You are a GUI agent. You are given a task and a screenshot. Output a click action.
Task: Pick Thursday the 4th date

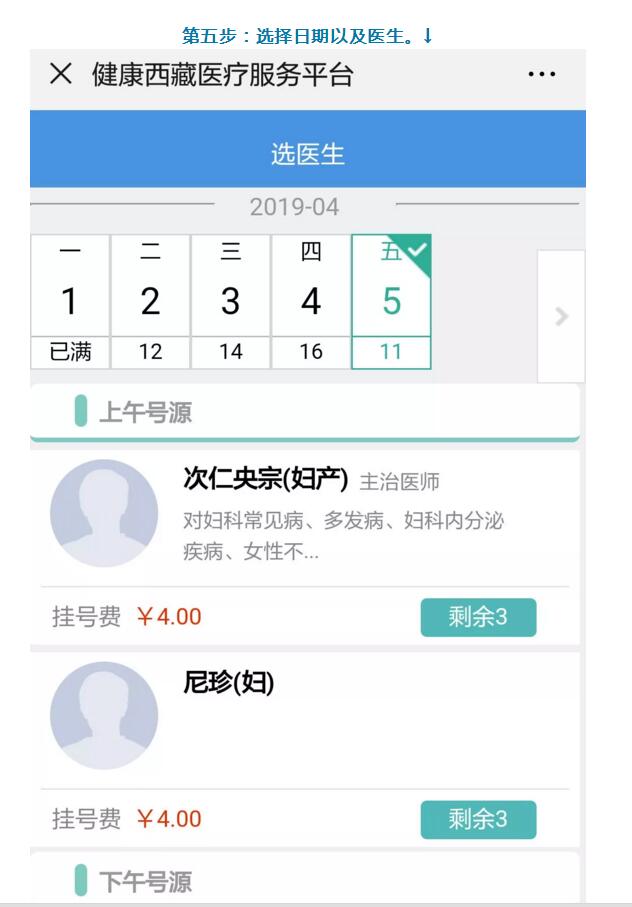(311, 301)
